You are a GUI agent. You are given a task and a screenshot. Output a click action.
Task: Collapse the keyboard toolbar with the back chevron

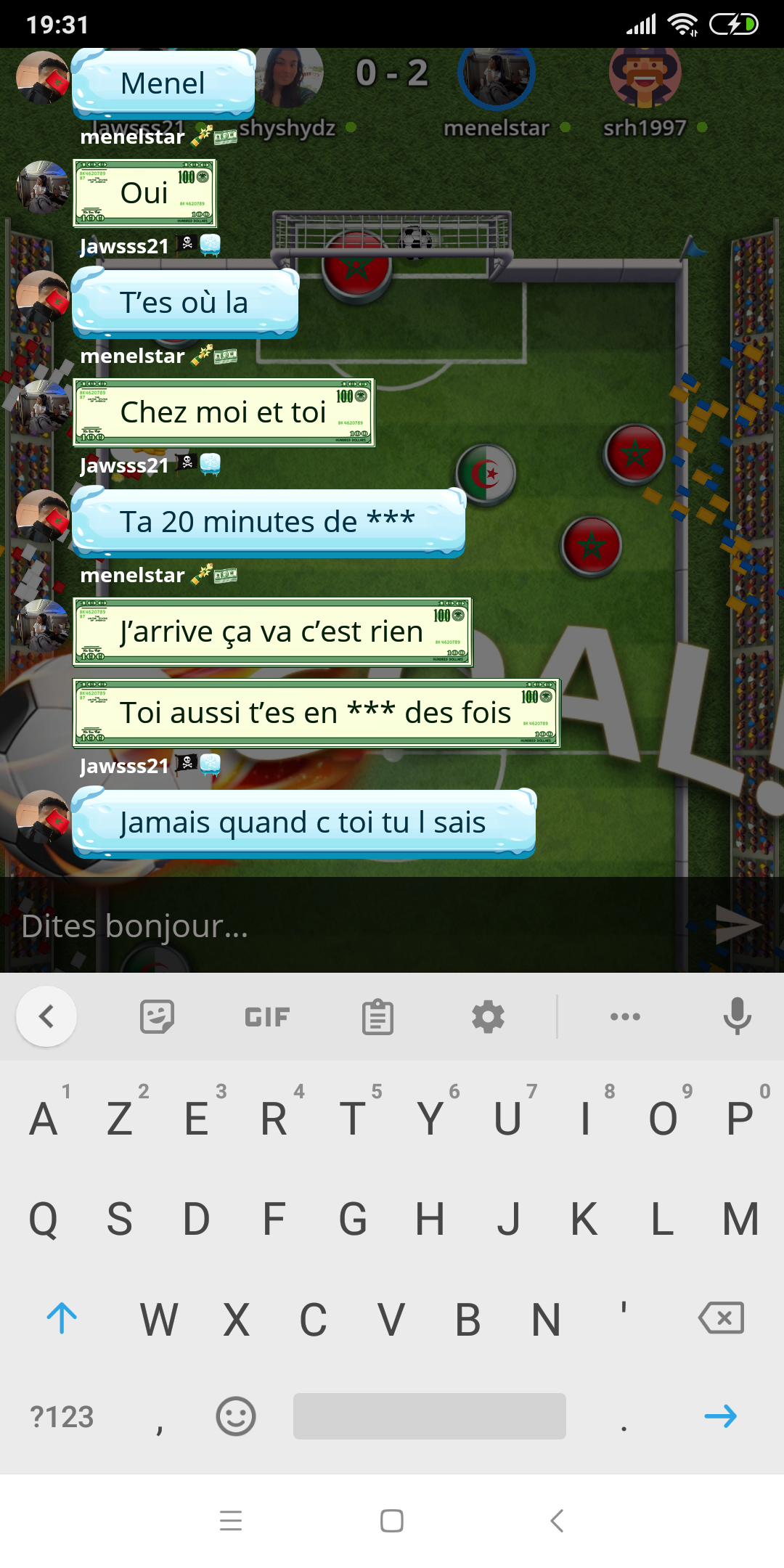click(x=46, y=1016)
